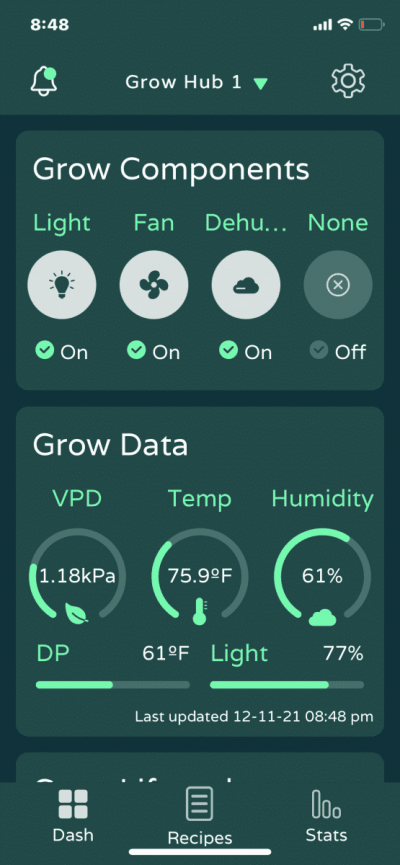Switch to the Dash tab
This screenshot has height=865, width=400.
pyautogui.click(x=73, y=815)
